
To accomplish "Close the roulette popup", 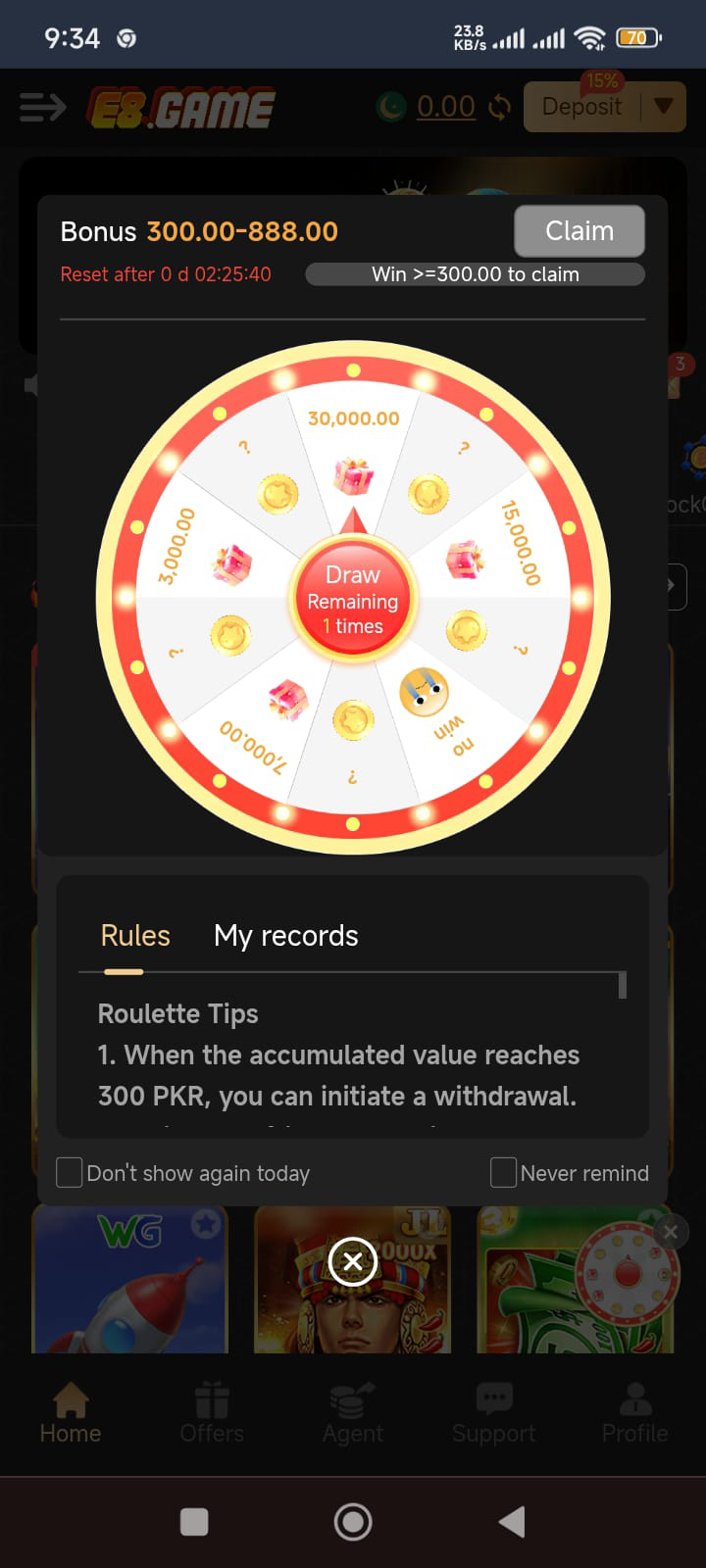I will [353, 1261].
